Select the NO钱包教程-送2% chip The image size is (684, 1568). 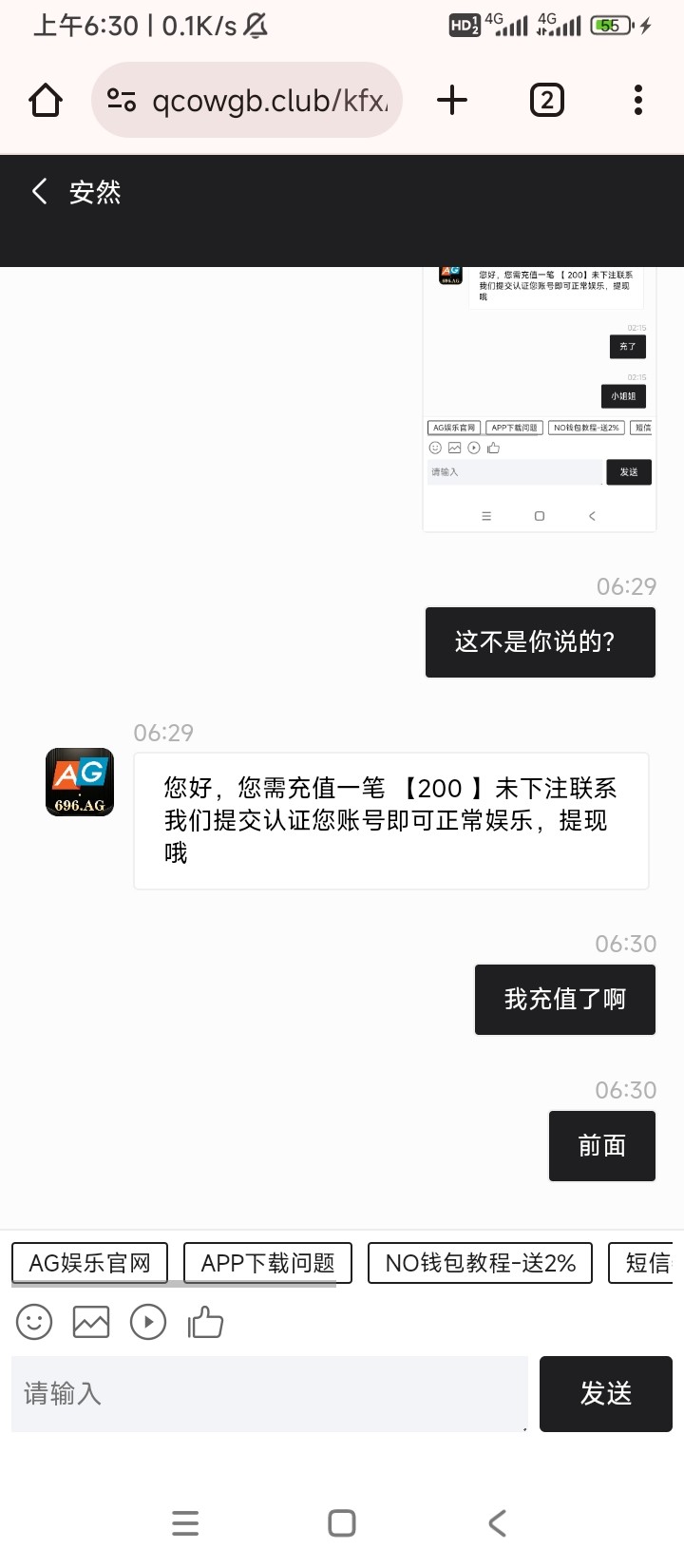[x=480, y=1263]
